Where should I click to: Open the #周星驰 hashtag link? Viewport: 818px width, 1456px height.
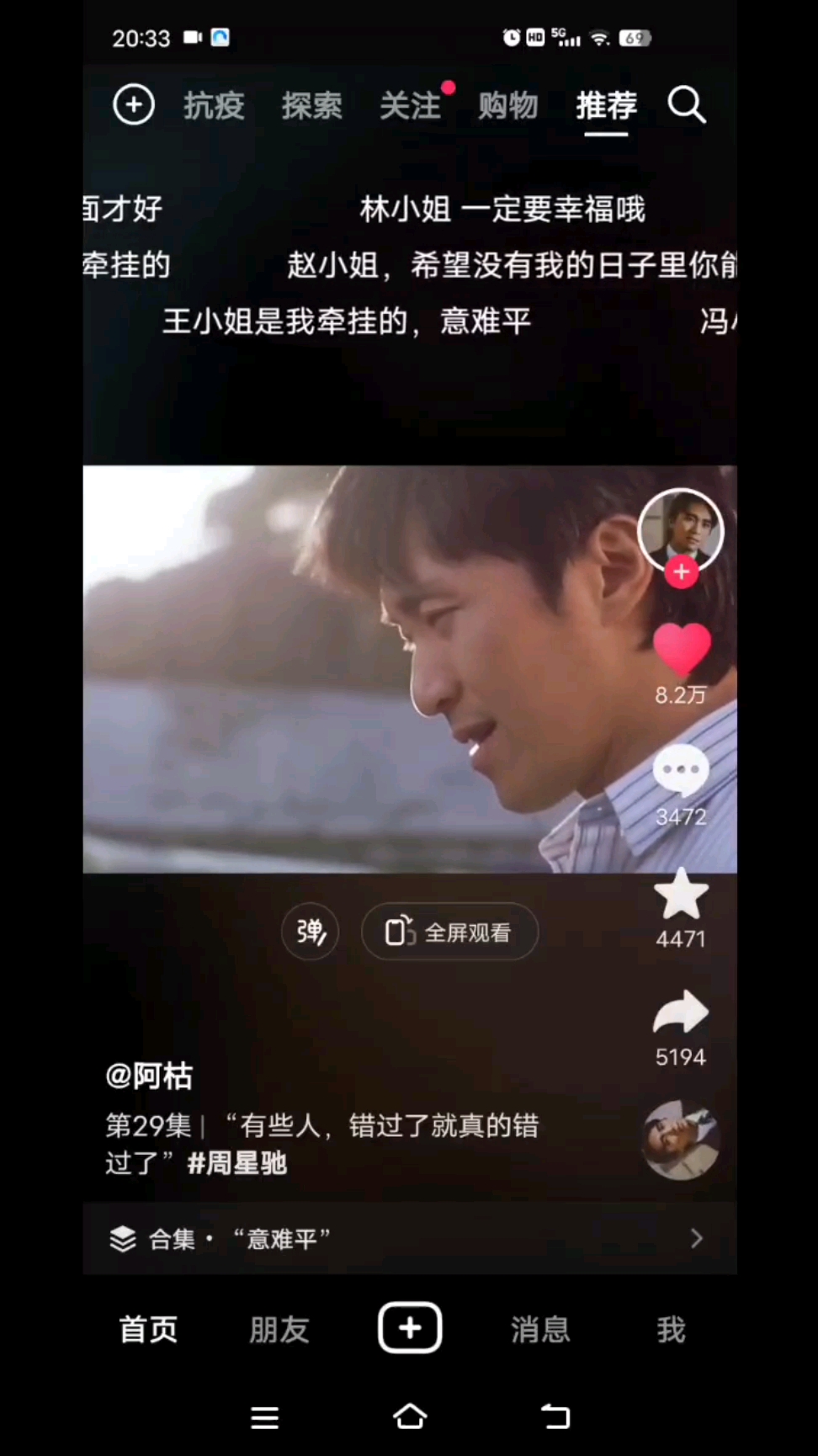(237, 1163)
